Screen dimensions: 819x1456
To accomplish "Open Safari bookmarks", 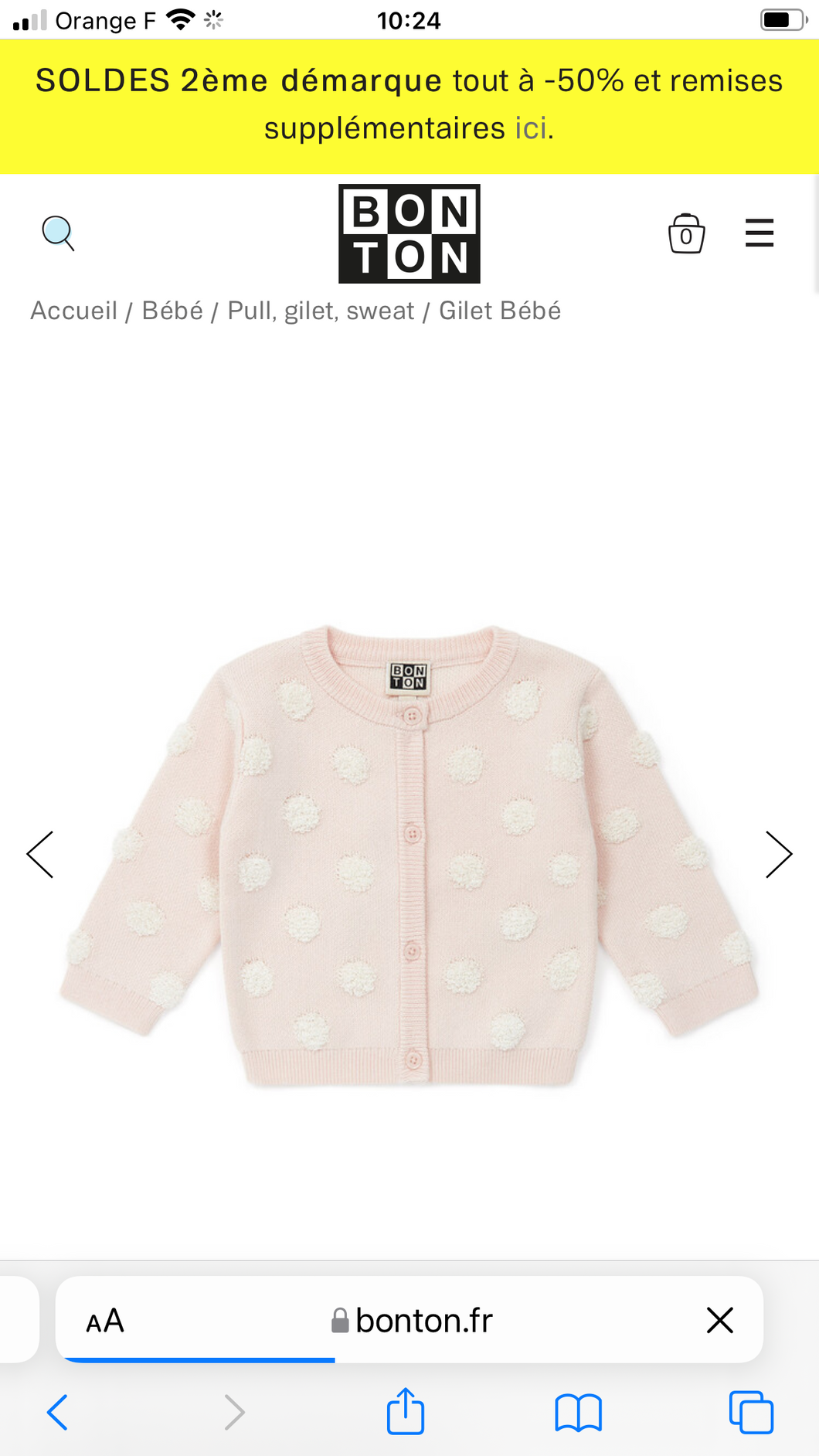I will coord(578,1413).
